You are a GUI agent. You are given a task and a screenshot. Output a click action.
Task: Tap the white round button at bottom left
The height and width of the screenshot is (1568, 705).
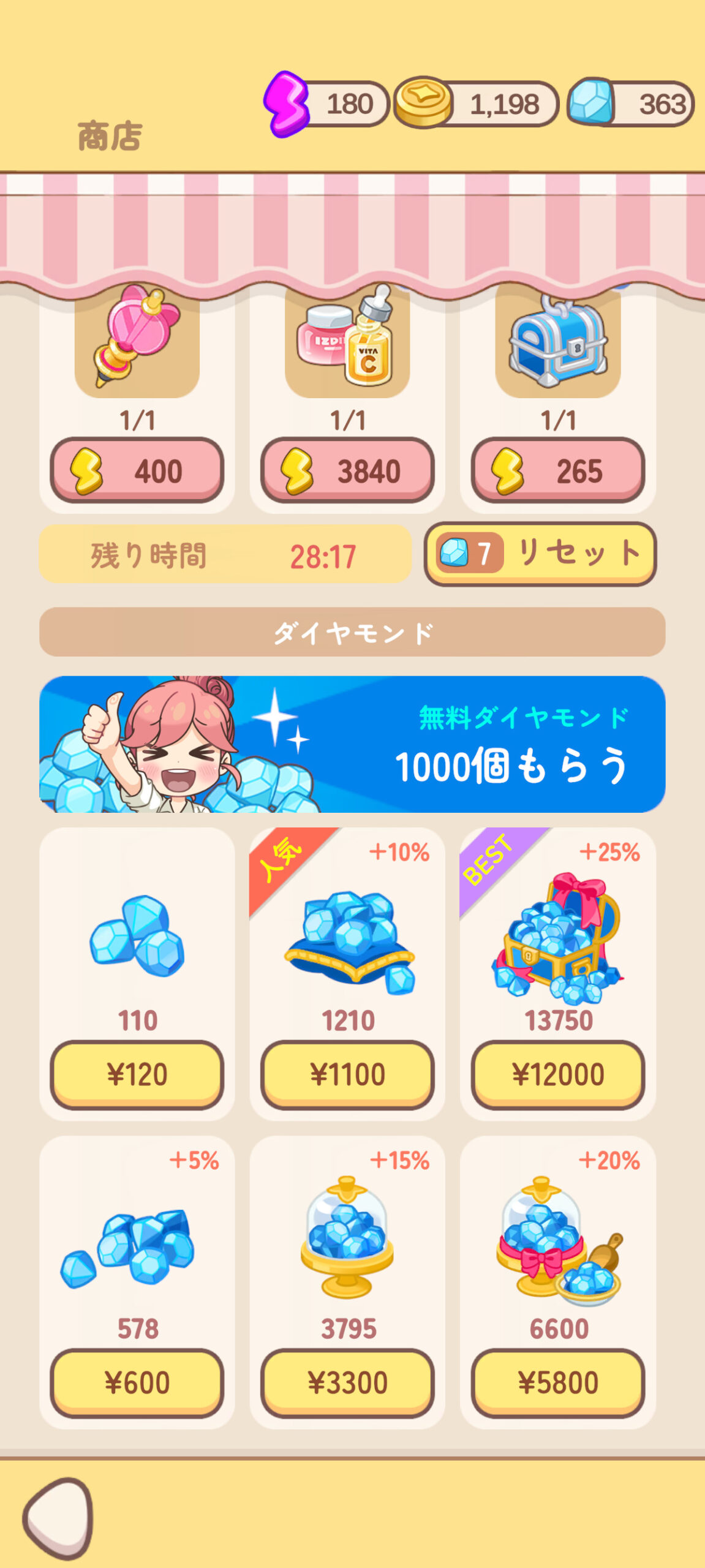[x=59, y=1518]
